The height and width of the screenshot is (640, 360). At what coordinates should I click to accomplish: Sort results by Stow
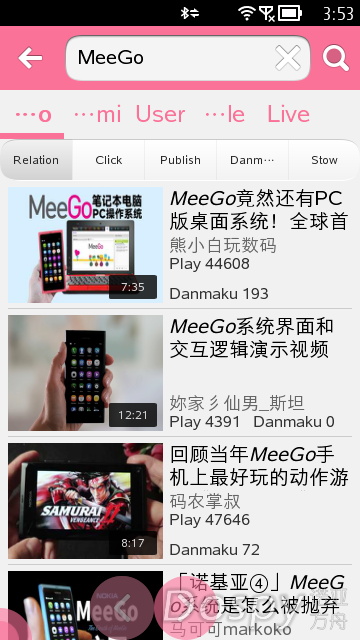pyautogui.click(x=324, y=160)
